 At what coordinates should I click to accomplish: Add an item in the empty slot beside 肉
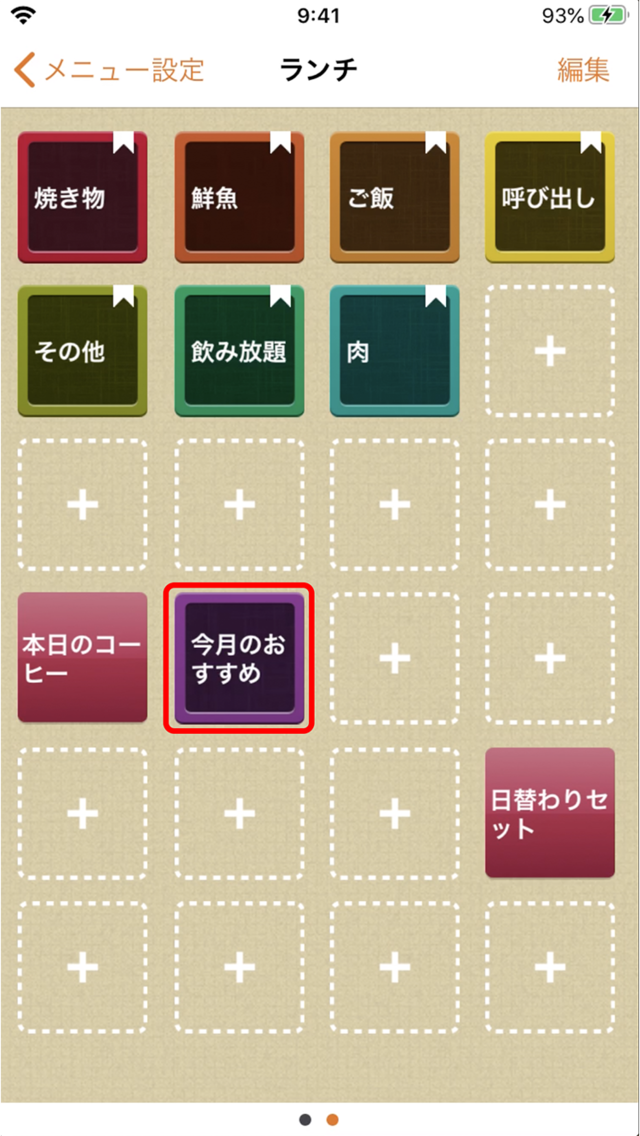click(550, 351)
